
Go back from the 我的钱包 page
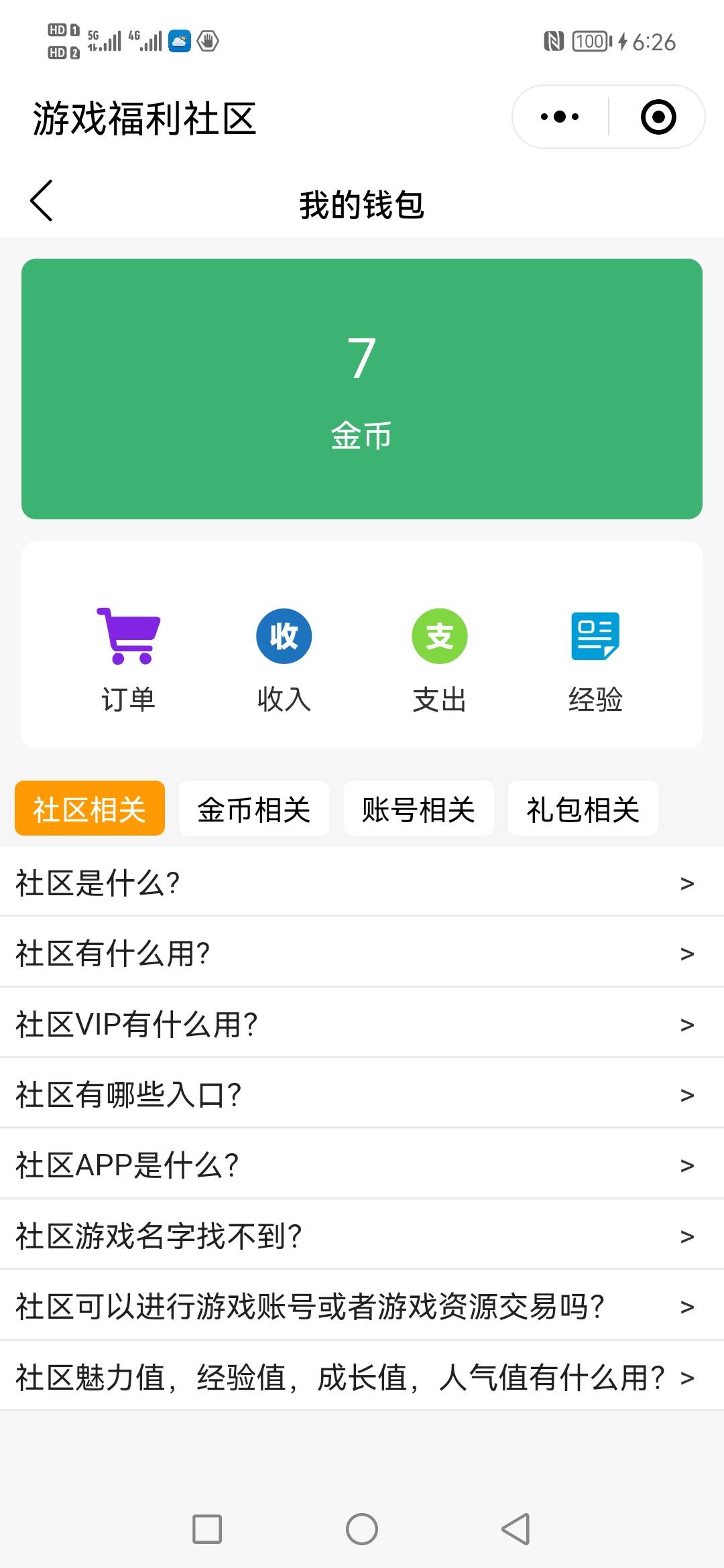pyautogui.click(x=42, y=201)
